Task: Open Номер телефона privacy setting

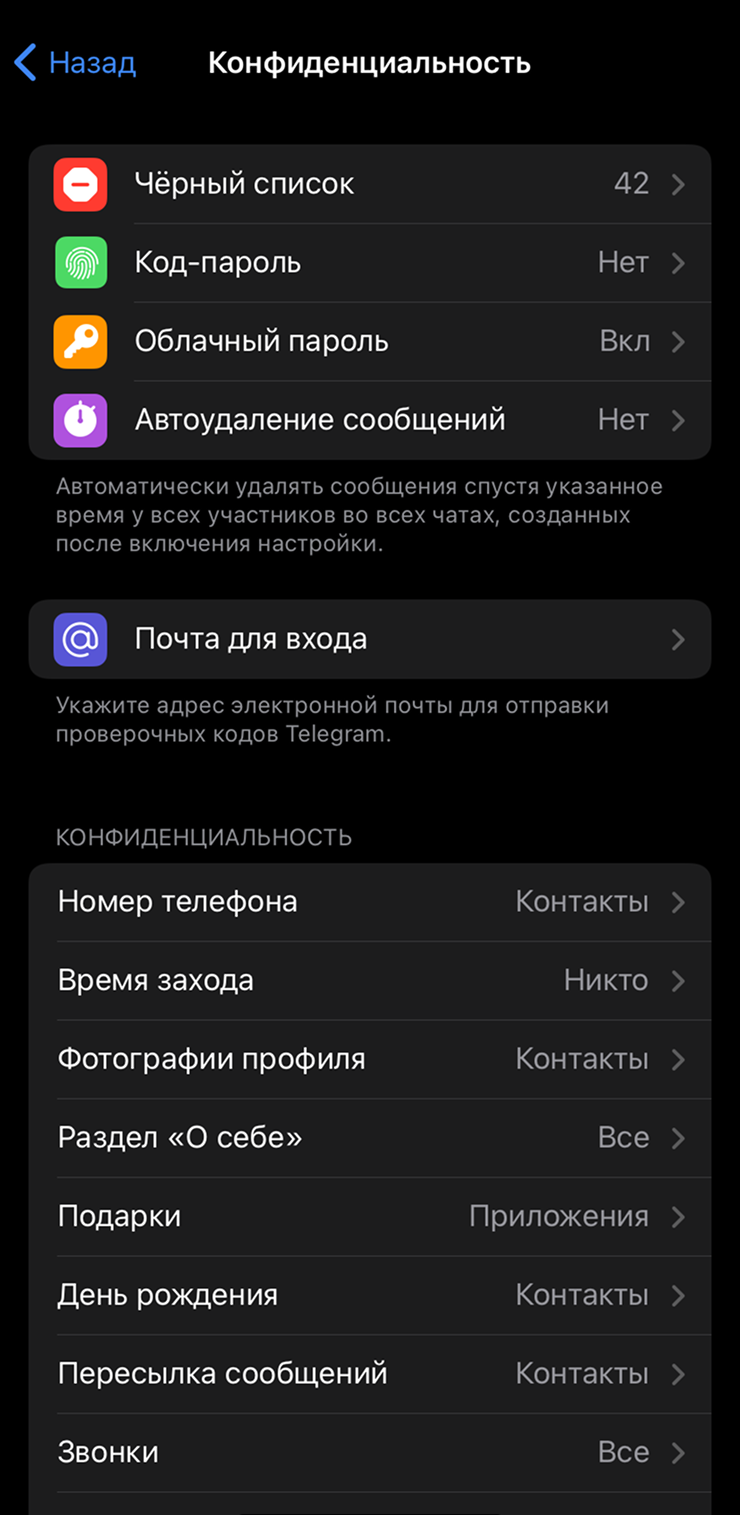Action: 370,902
